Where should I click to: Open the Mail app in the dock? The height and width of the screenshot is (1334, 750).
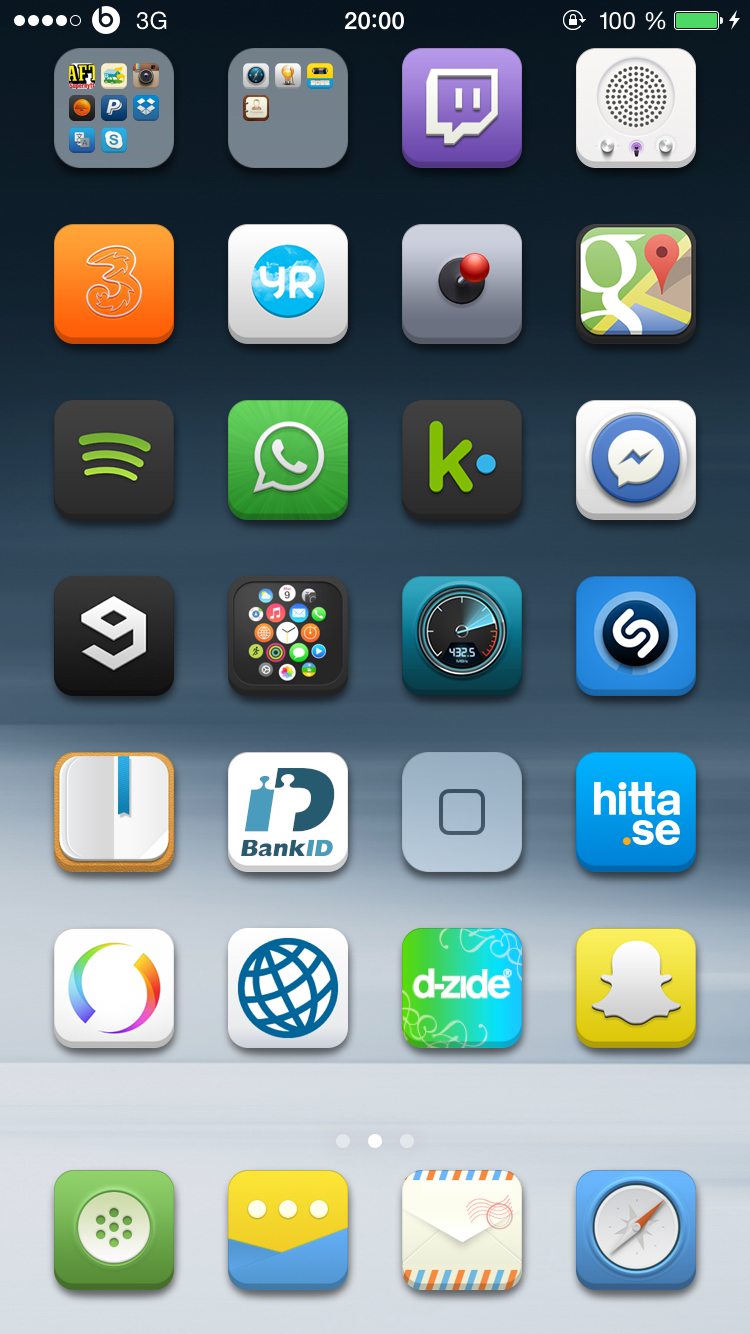point(462,1230)
